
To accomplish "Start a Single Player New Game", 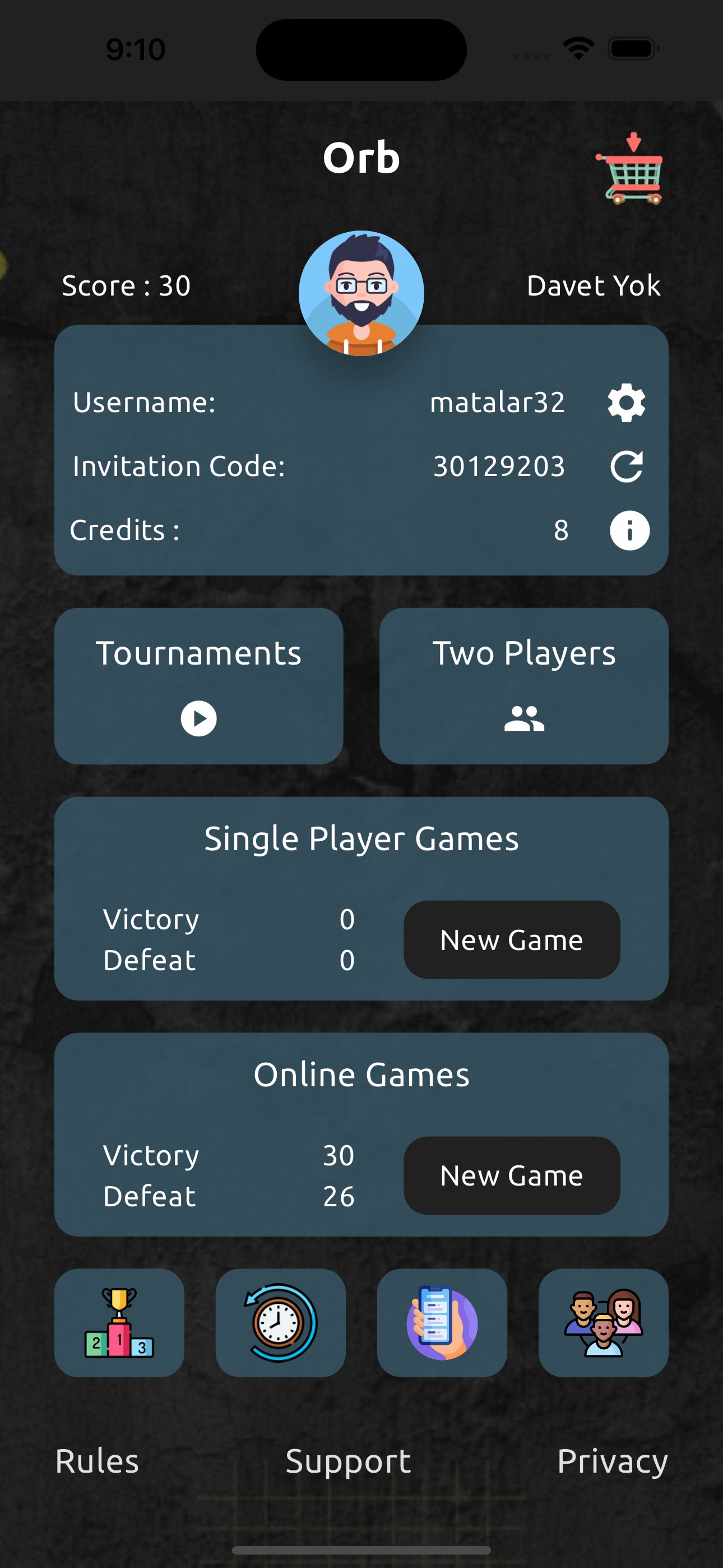I will (x=511, y=939).
